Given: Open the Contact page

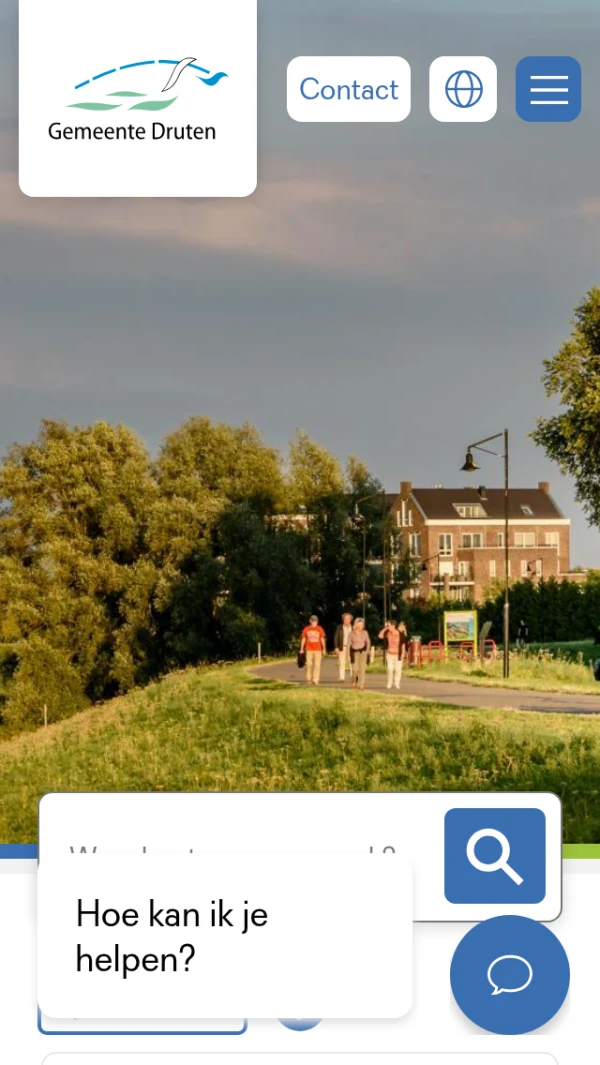Looking at the screenshot, I should [x=348, y=89].
